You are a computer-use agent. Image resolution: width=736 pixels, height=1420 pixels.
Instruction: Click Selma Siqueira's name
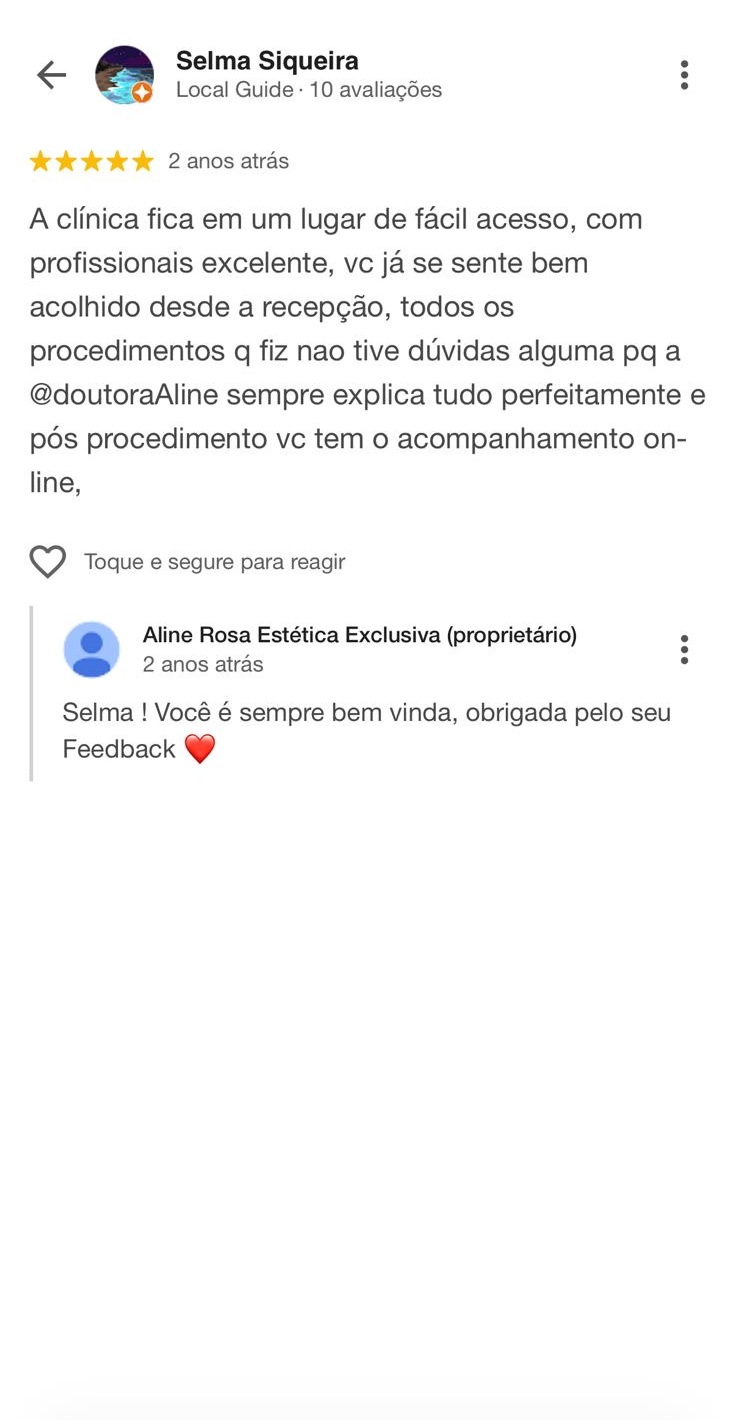267,60
